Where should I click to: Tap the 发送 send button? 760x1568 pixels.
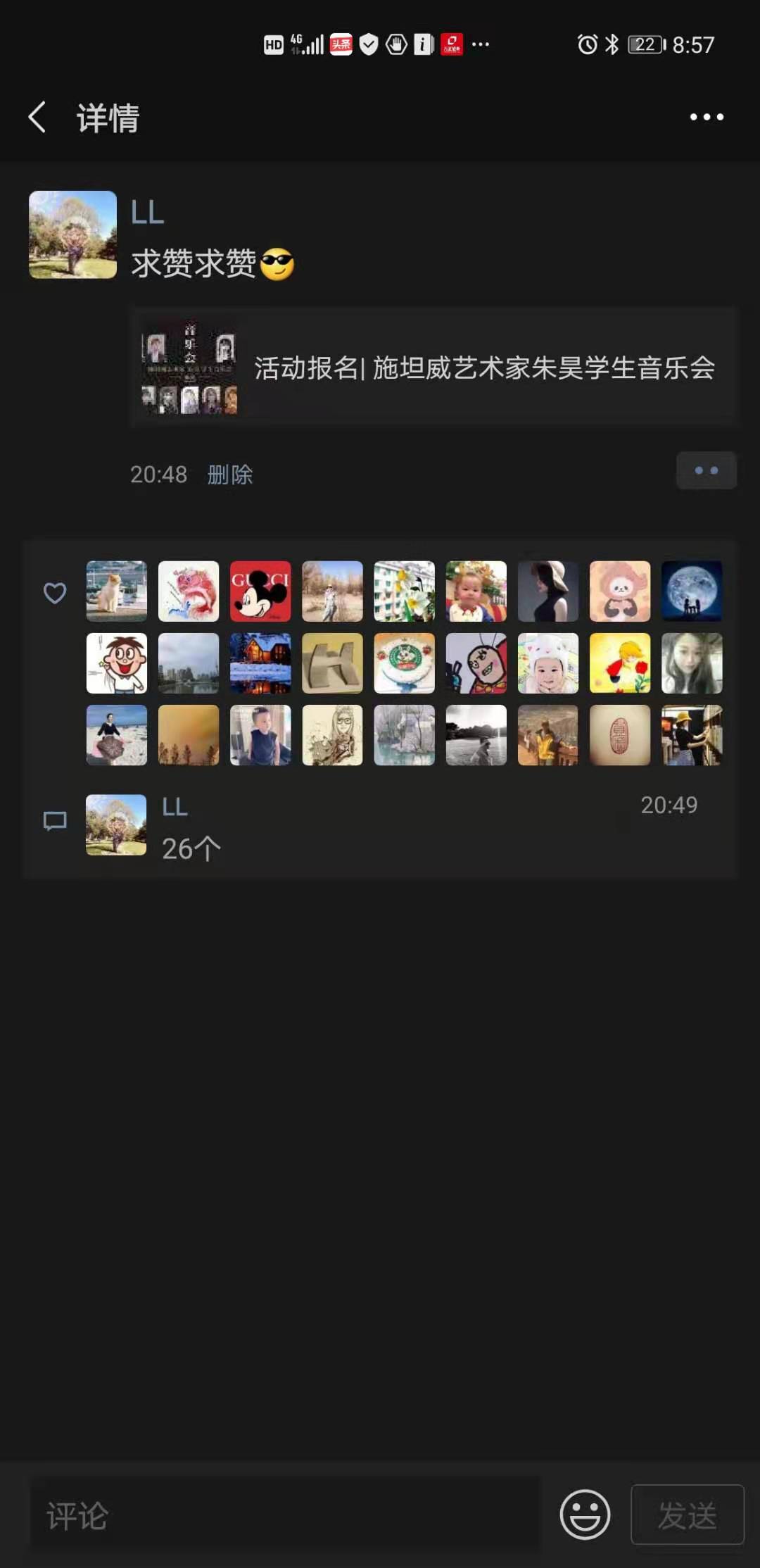[688, 1514]
